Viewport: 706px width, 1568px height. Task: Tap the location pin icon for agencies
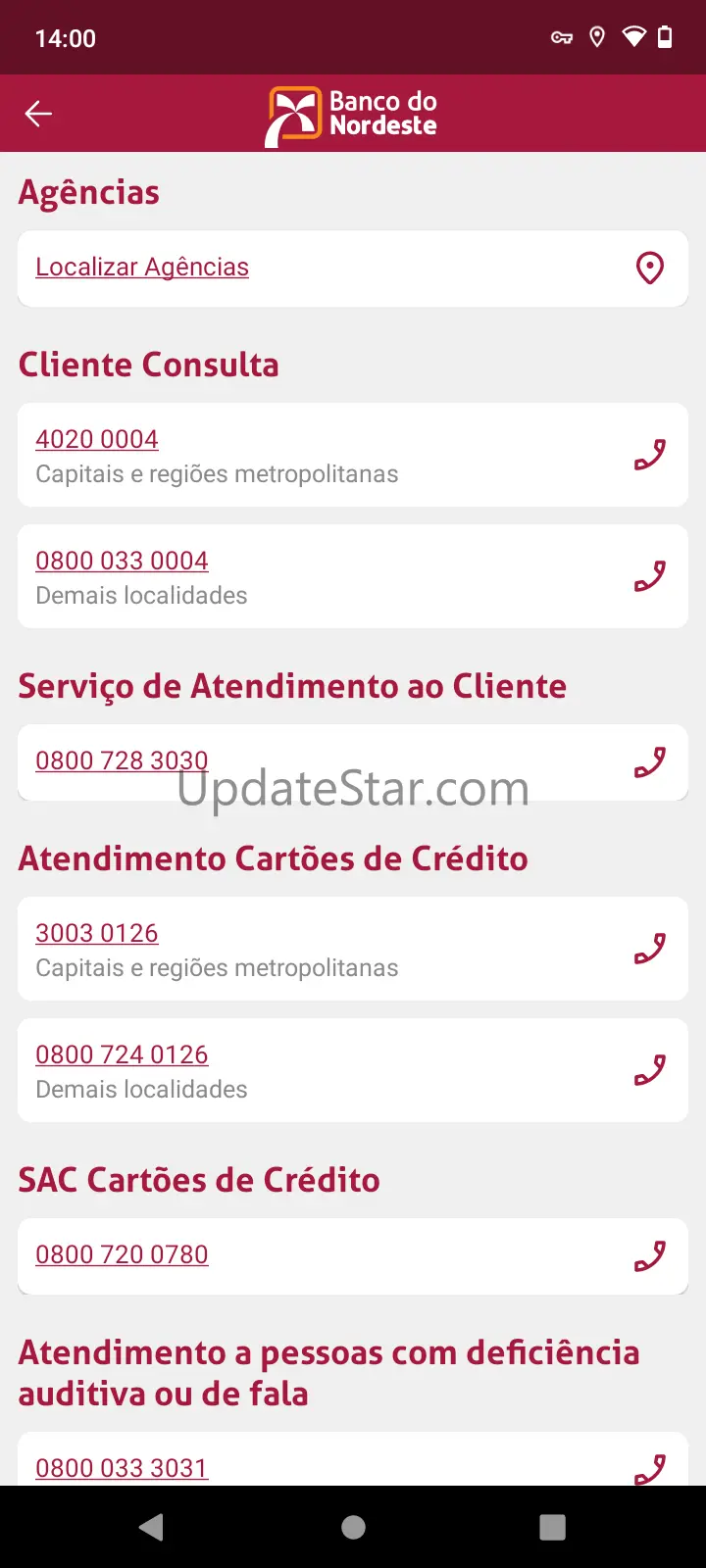[649, 268]
